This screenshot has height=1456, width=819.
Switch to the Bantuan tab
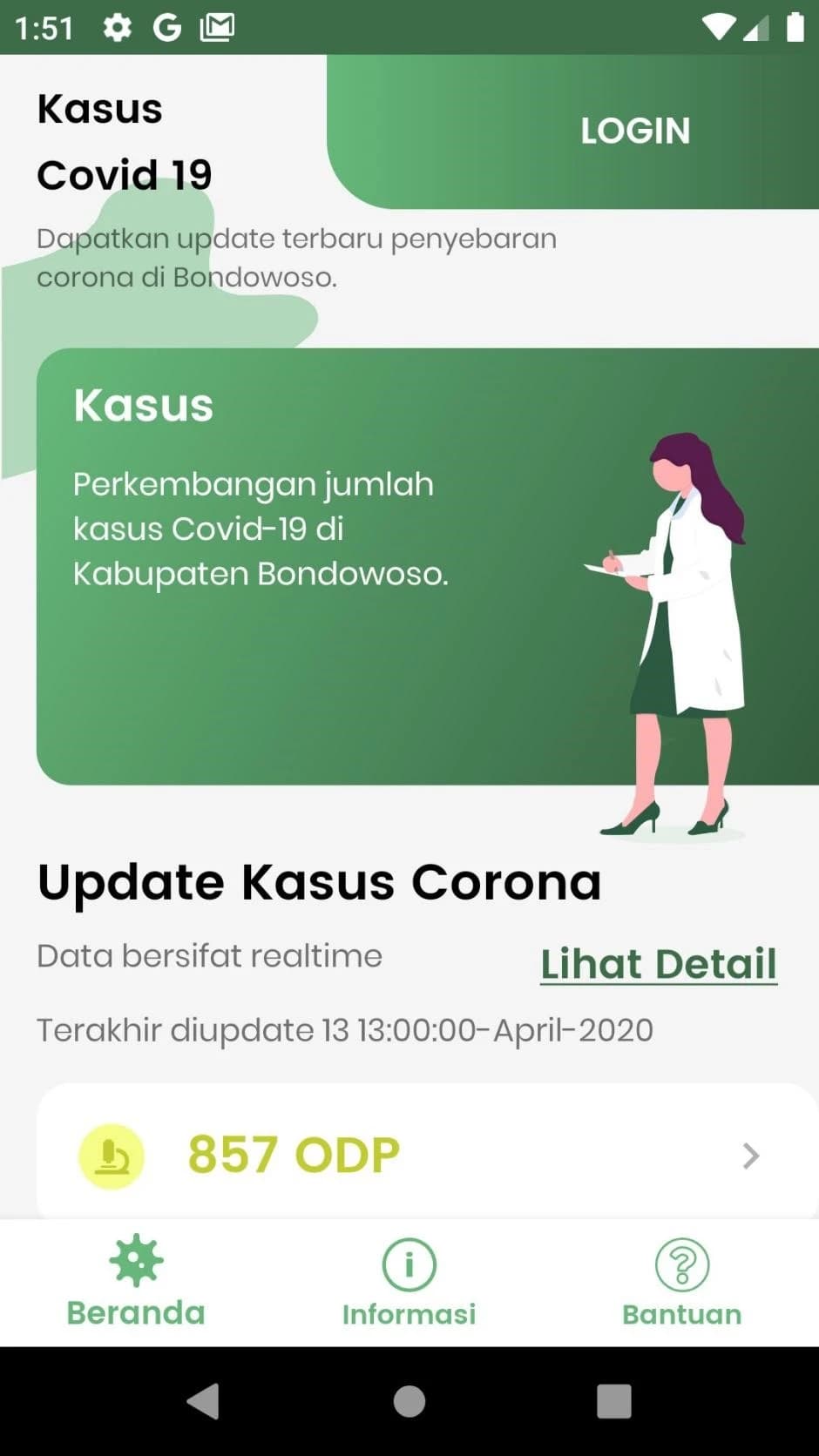tap(681, 1282)
